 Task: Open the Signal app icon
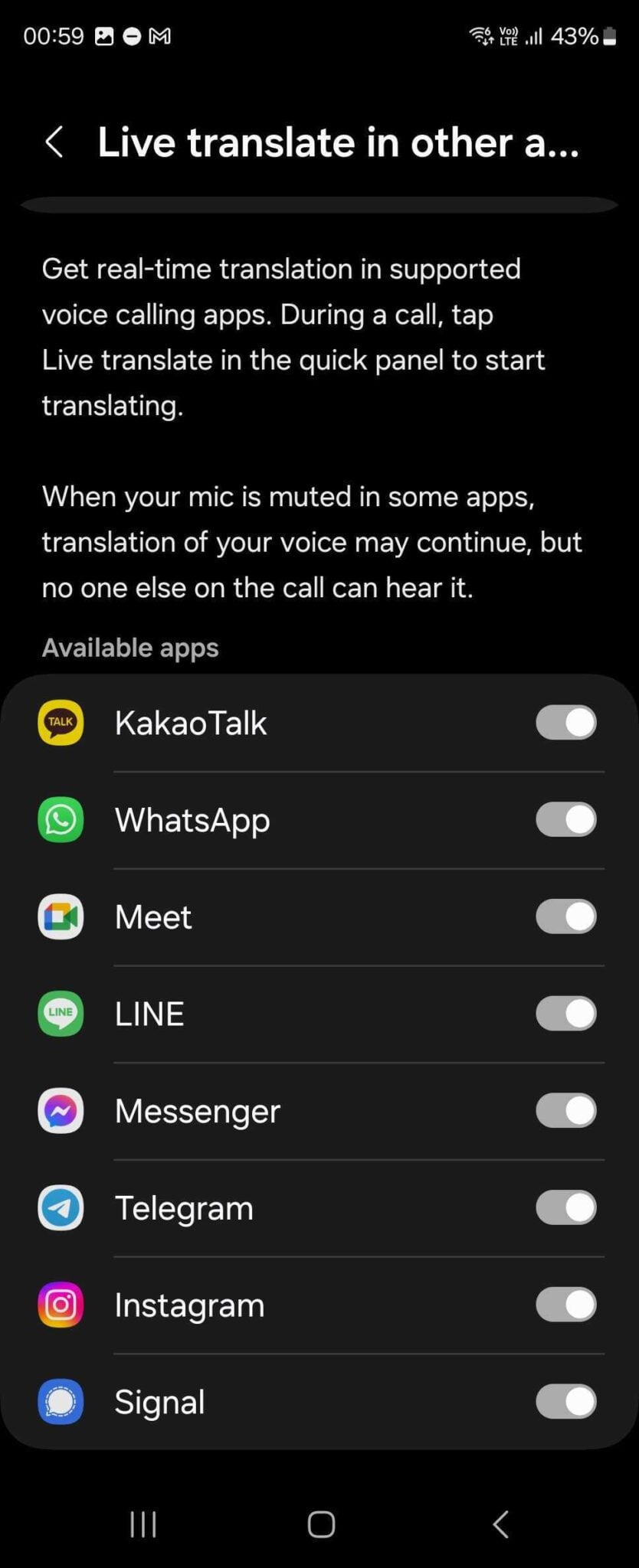[x=60, y=1401]
